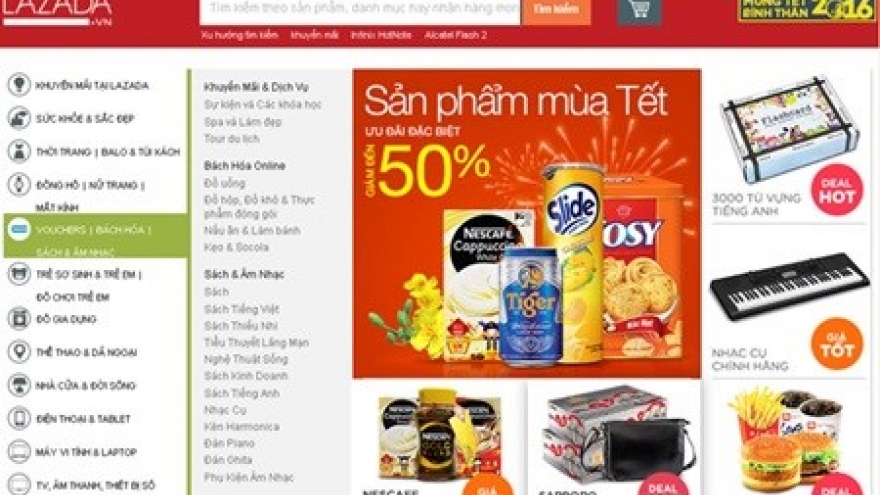This screenshot has width=880, height=495.
Task: Open the Sản phẩm mùa Tết banner
Action: click(x=526, y=223)
